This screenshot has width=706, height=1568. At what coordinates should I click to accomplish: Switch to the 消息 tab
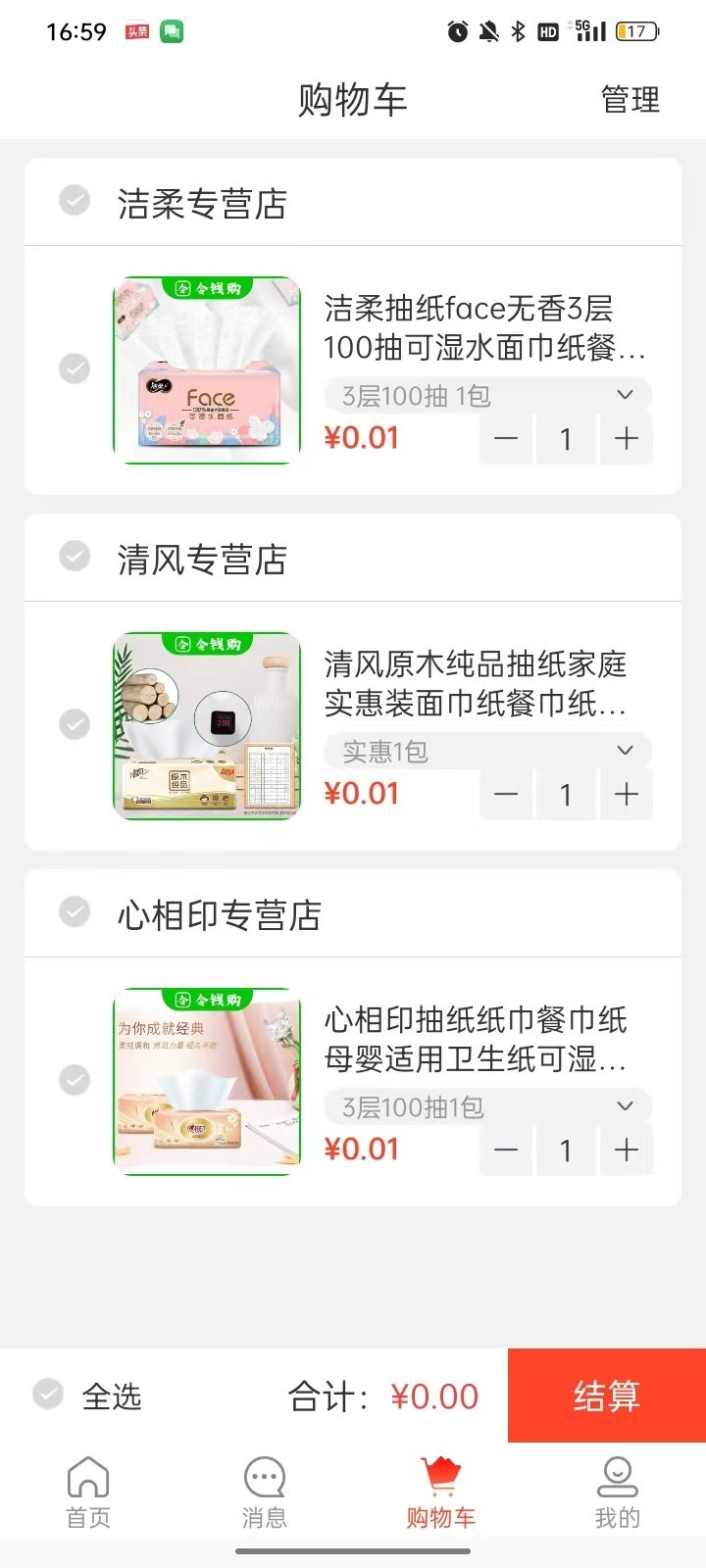[265, 1493]
